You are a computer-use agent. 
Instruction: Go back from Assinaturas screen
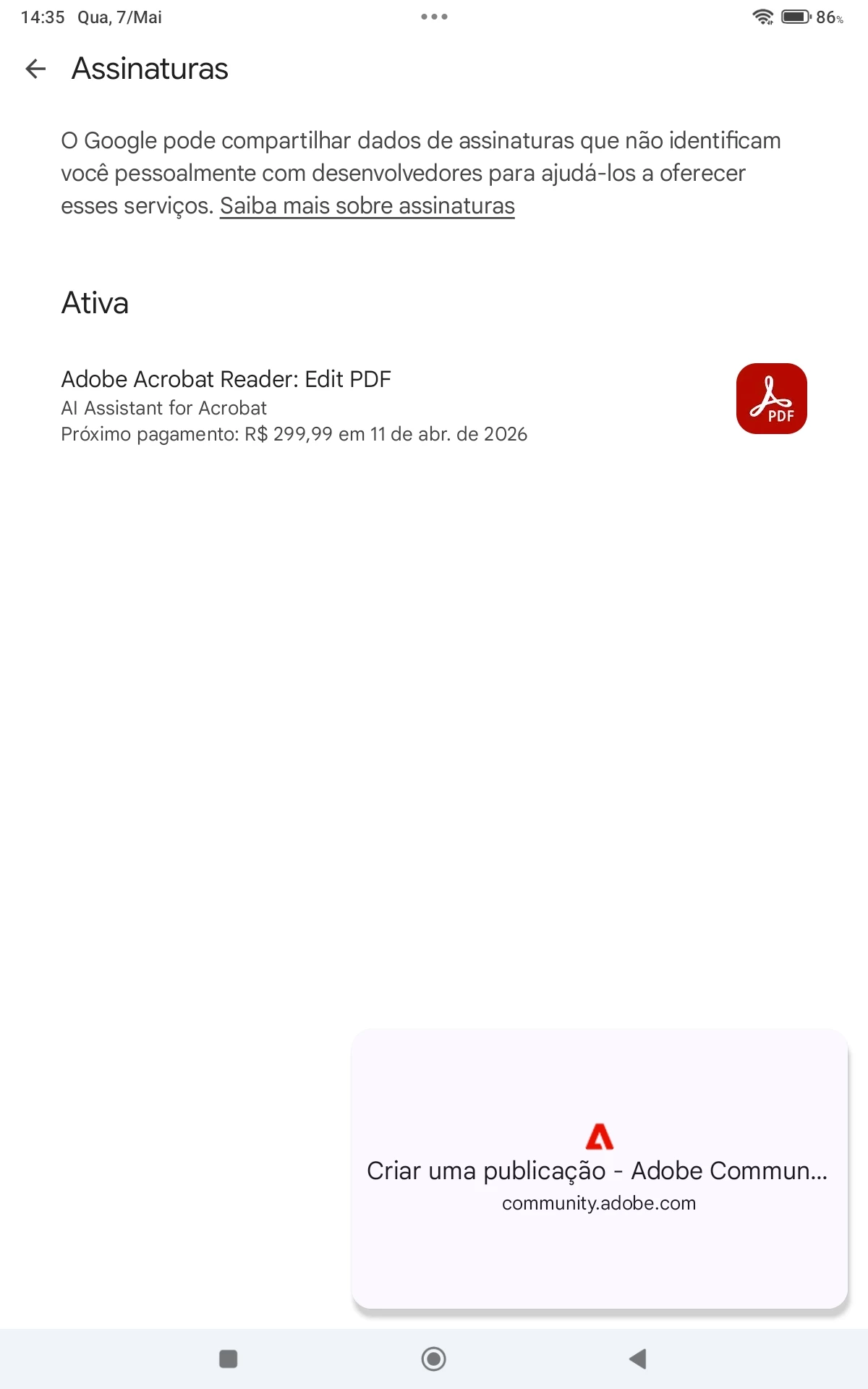[x=35, y=69]
